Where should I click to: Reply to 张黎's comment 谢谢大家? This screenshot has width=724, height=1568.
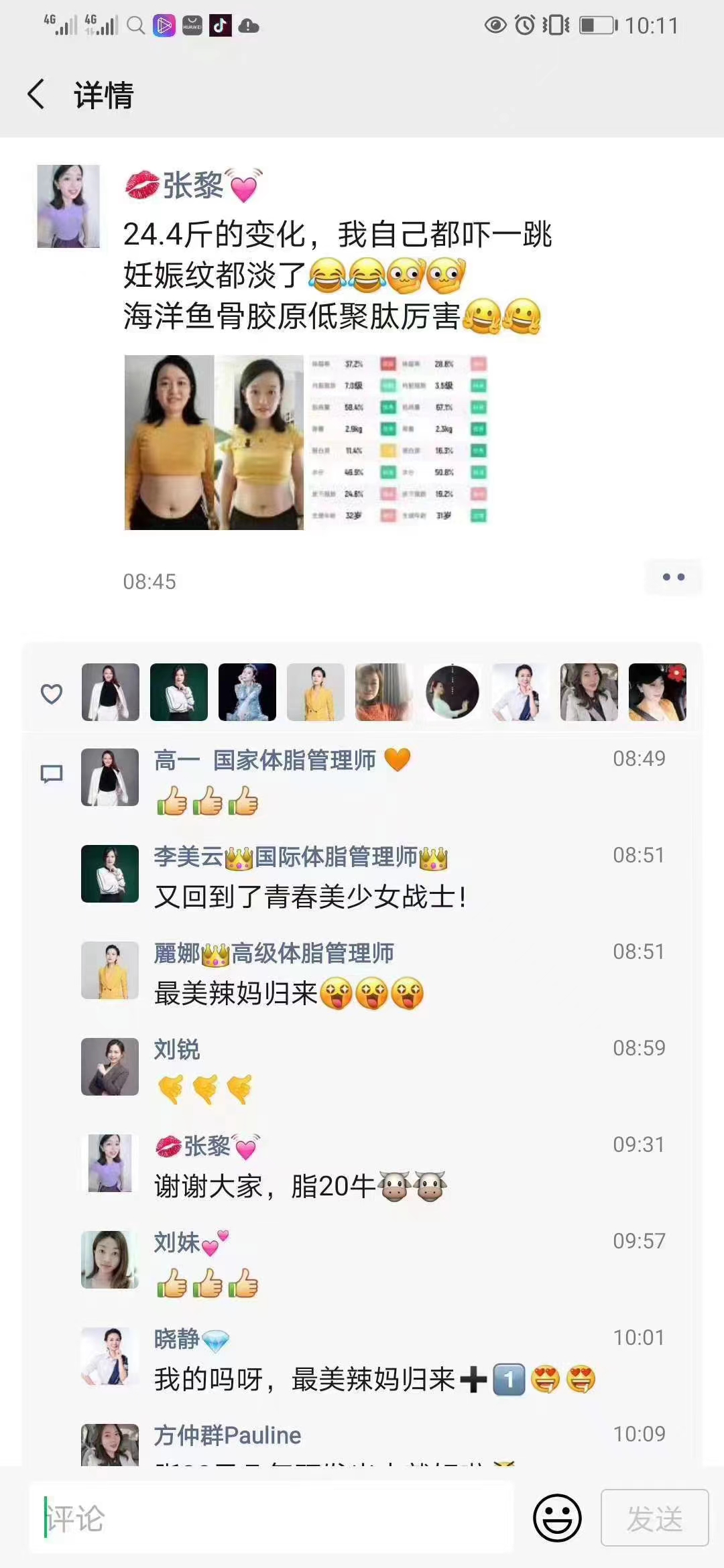265,1187
